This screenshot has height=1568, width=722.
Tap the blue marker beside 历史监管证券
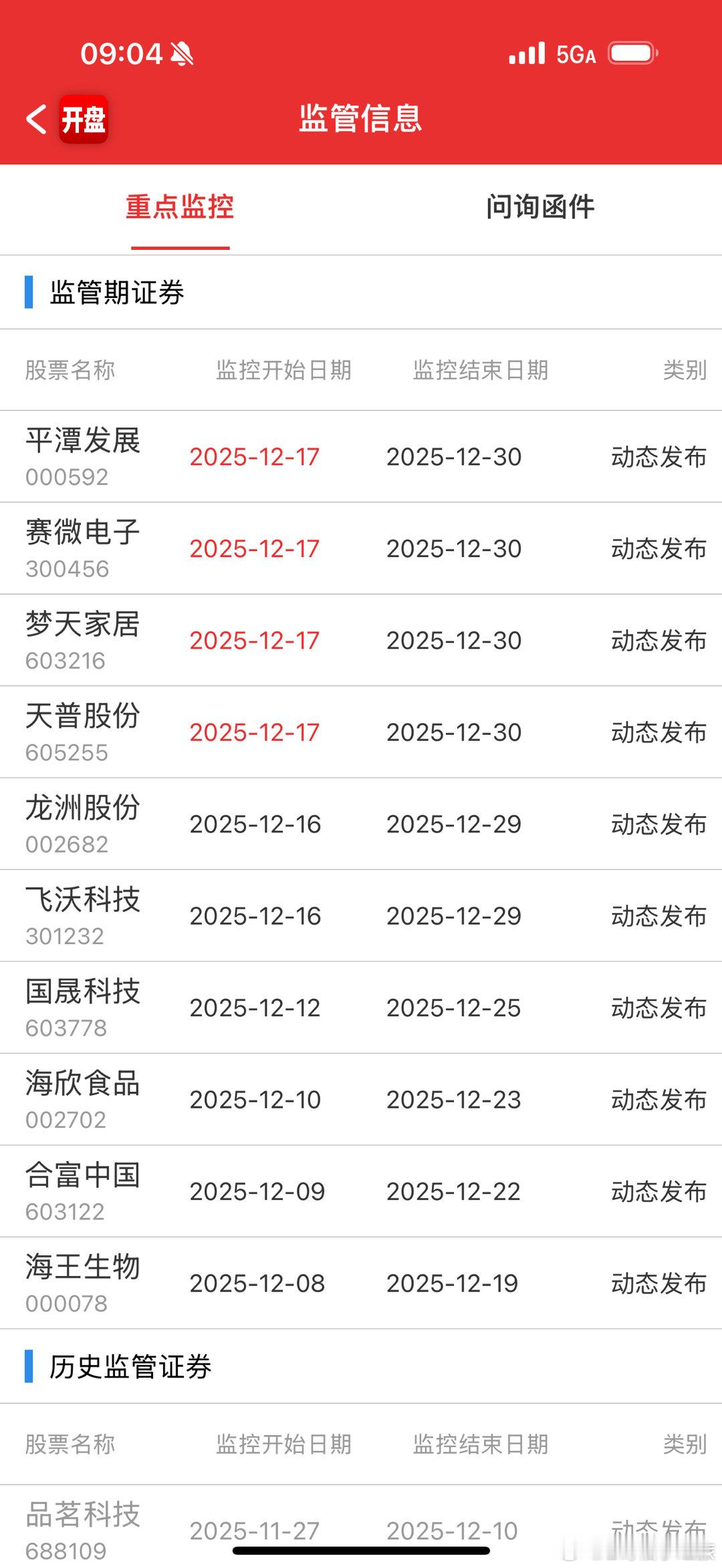point(28,1365)
